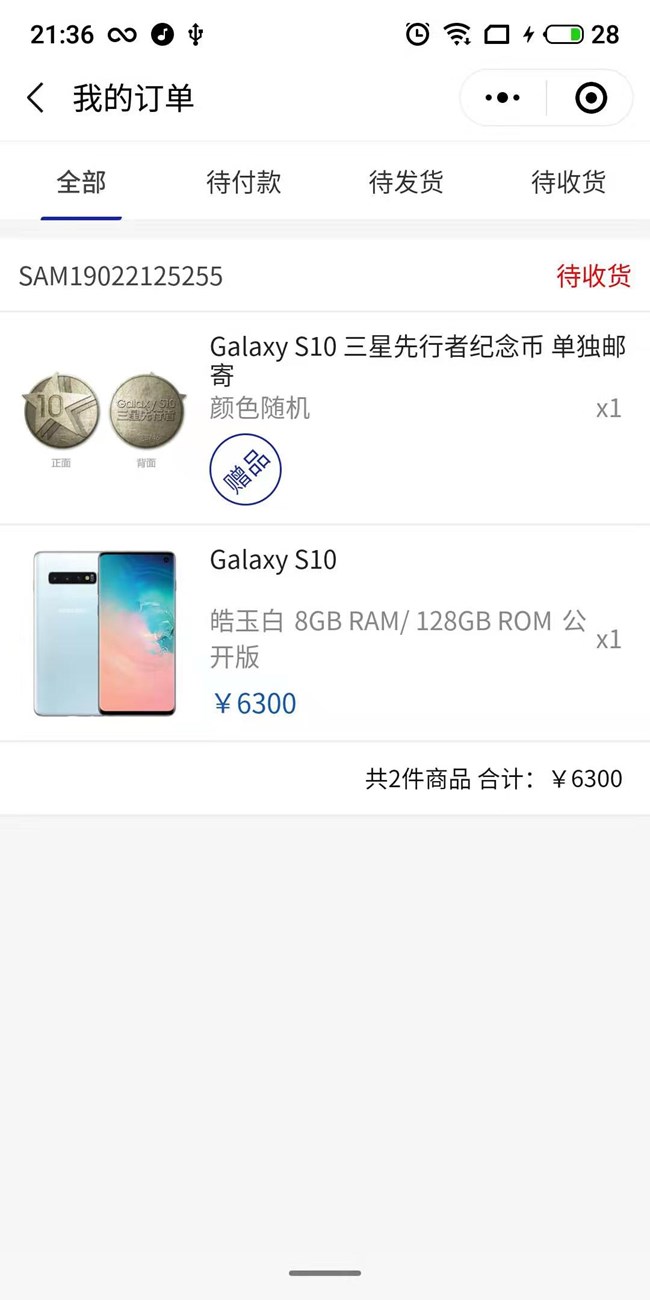
Task: Go back from My Orders page
Action: [36, 98]
